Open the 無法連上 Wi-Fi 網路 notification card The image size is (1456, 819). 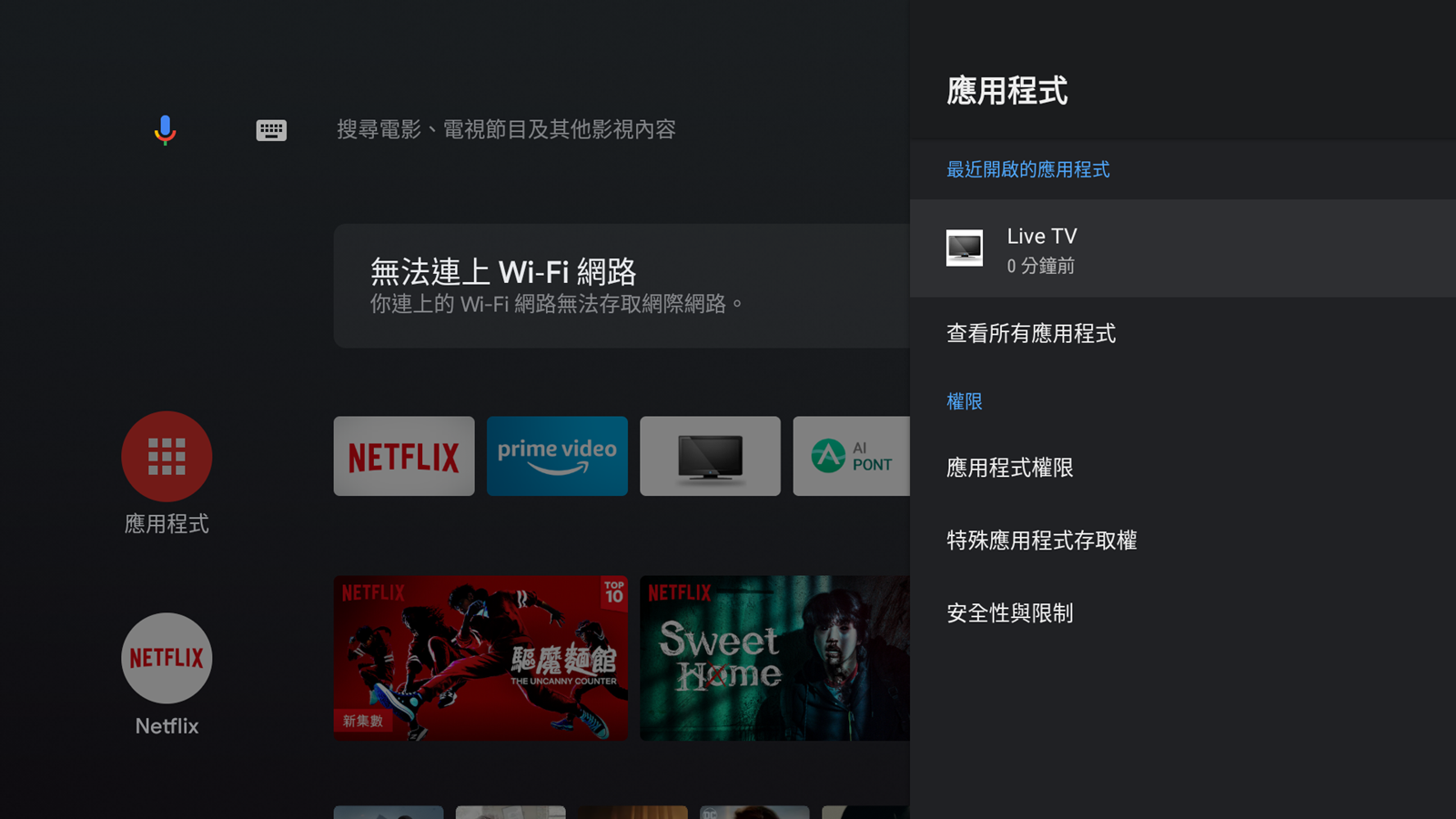[622, 286]
